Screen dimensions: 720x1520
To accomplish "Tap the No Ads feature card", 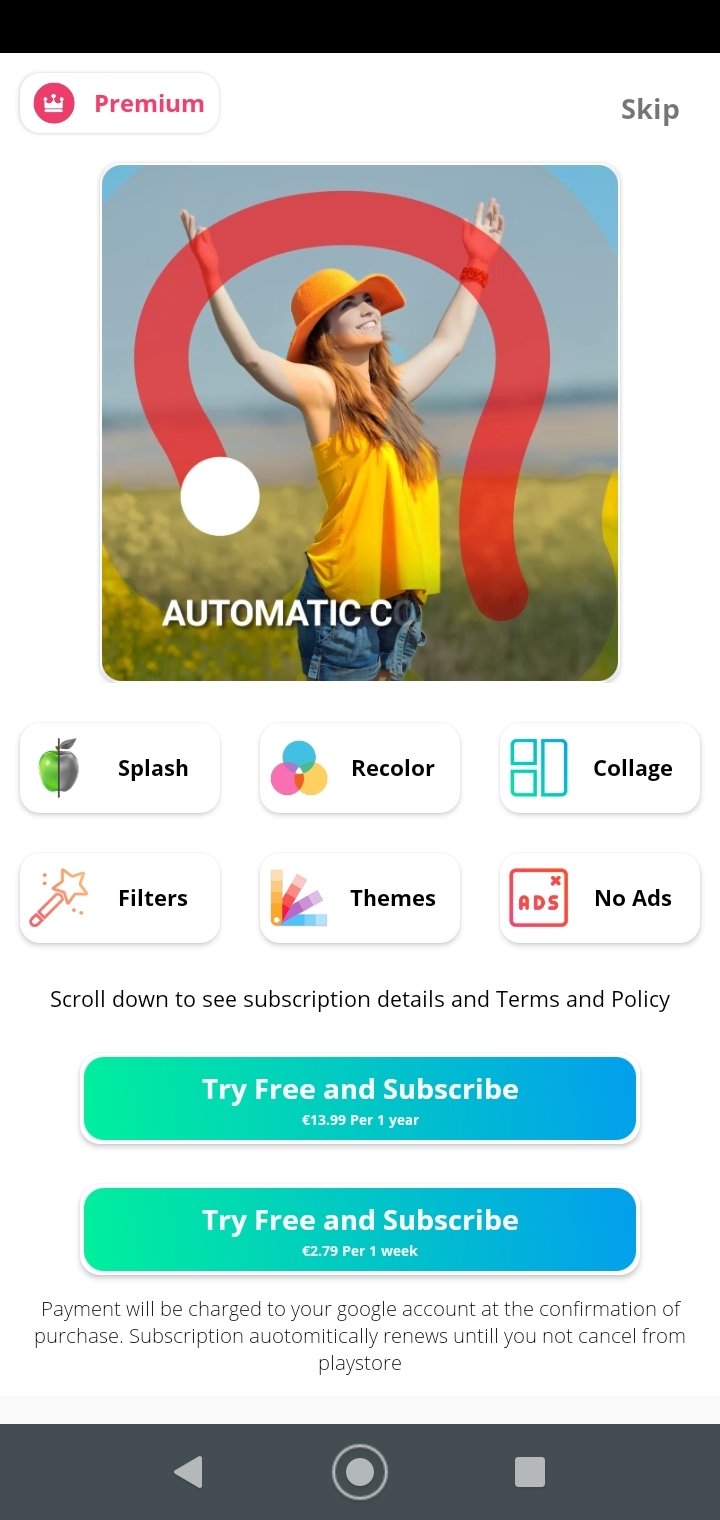I will tap(600, 898).
